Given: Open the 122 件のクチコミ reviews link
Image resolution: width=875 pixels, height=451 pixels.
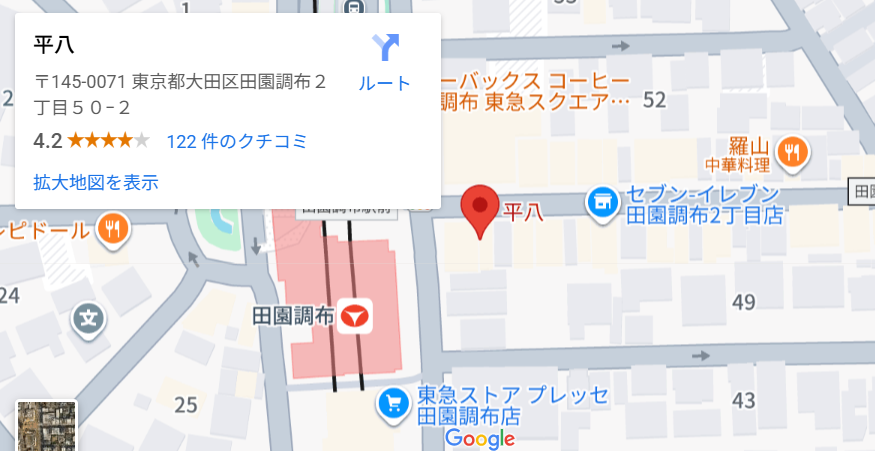Looking at the screenshot, I should tap(236, 141).
